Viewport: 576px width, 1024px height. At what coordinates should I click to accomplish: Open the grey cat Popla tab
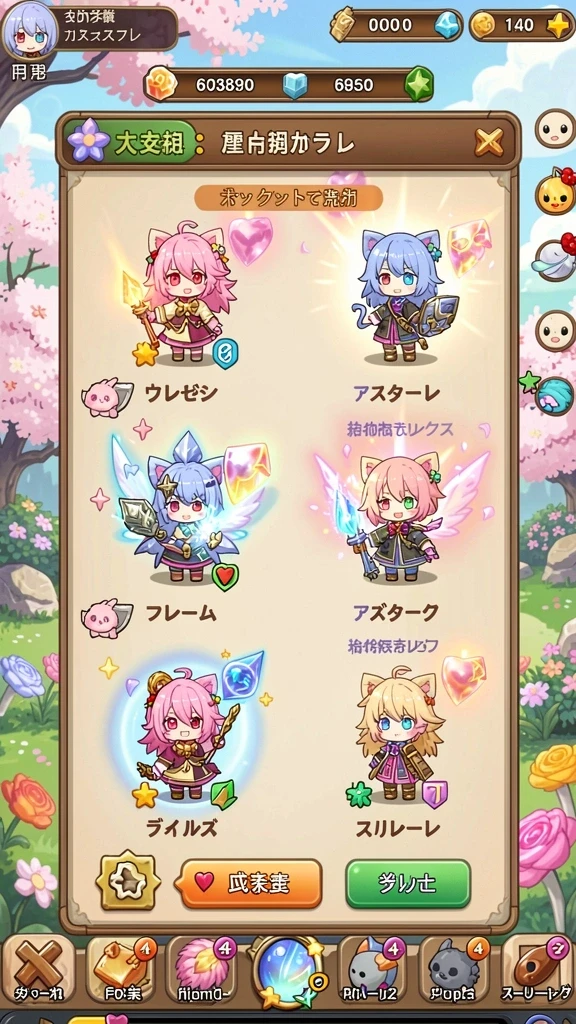453,967
